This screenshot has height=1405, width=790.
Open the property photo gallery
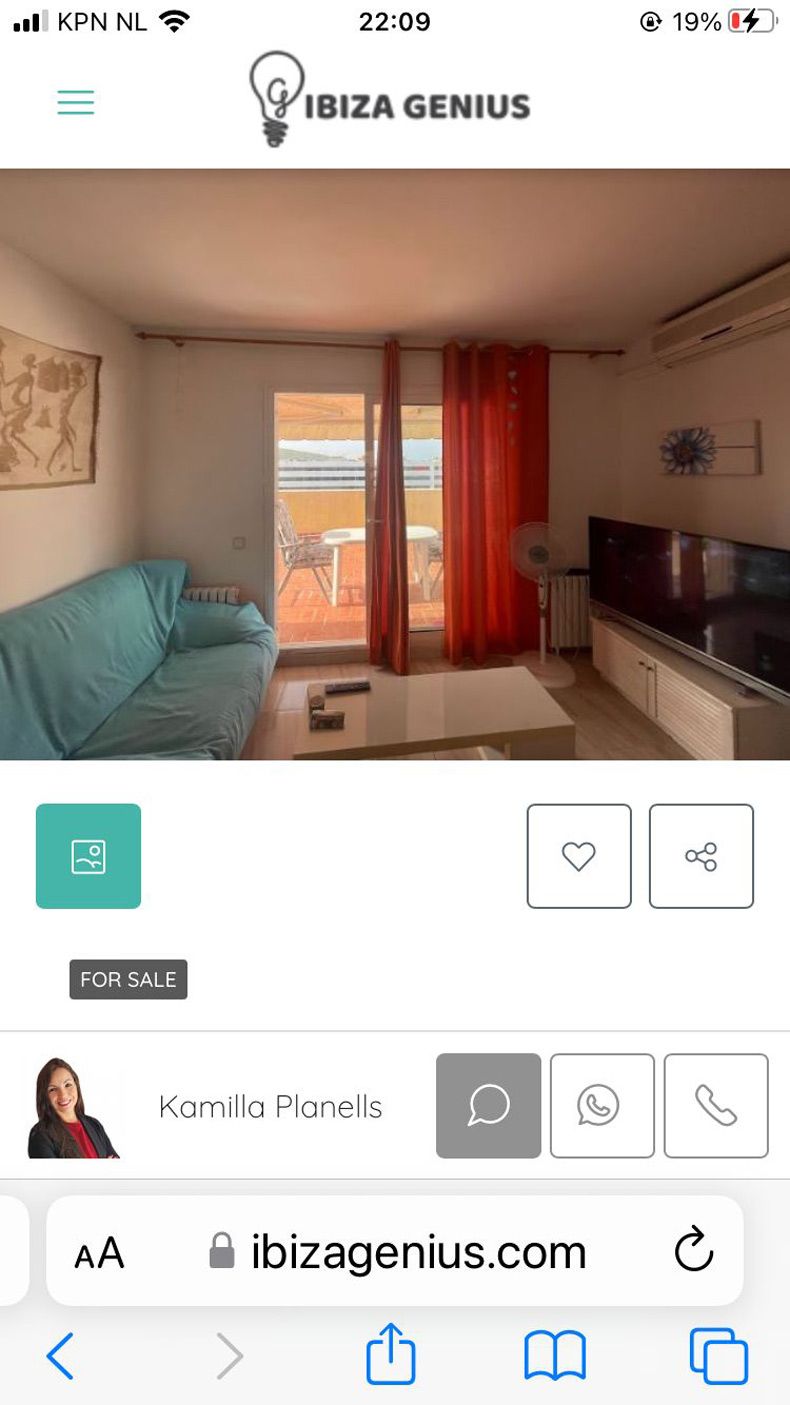88,856
